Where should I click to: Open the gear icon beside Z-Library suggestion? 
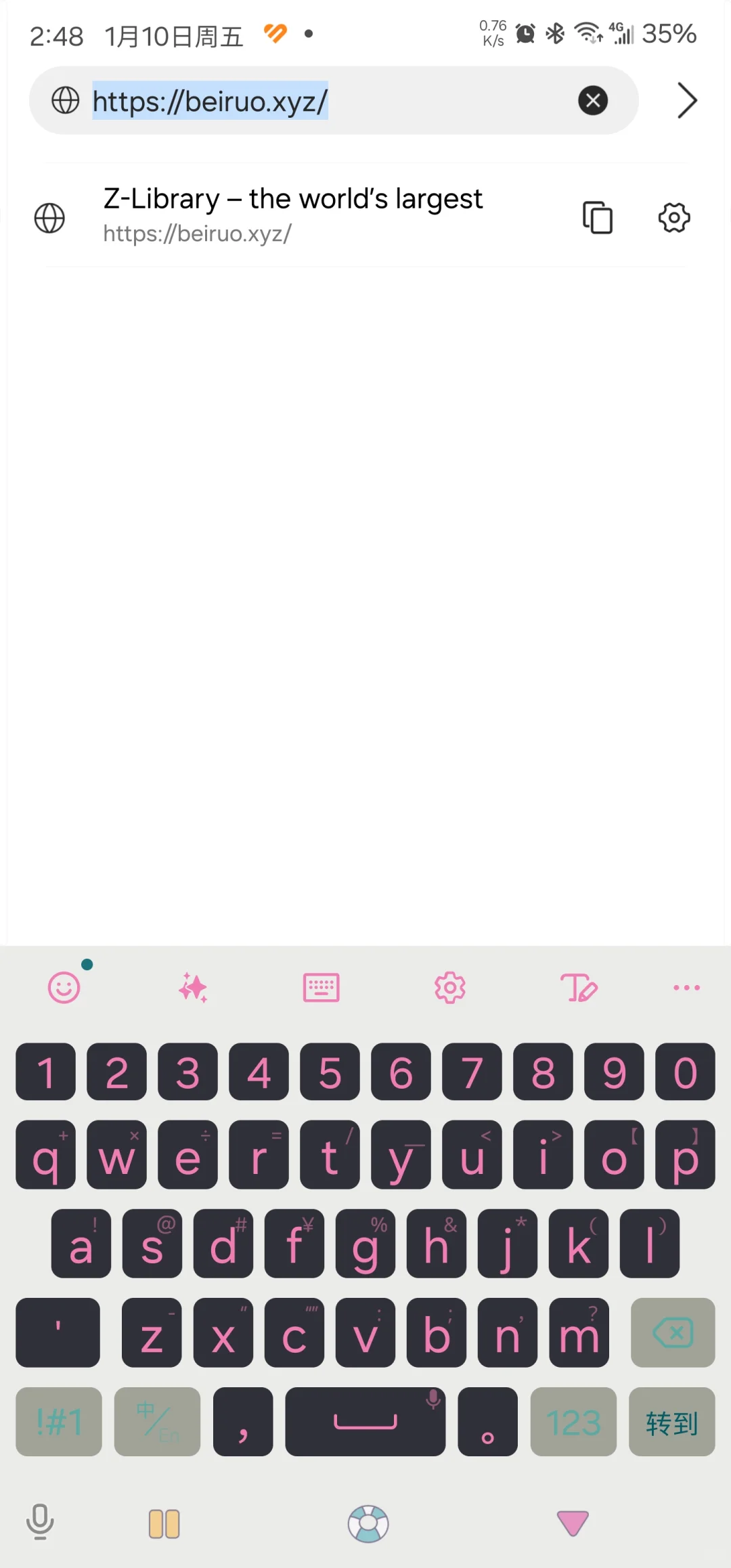pos(674,217)
